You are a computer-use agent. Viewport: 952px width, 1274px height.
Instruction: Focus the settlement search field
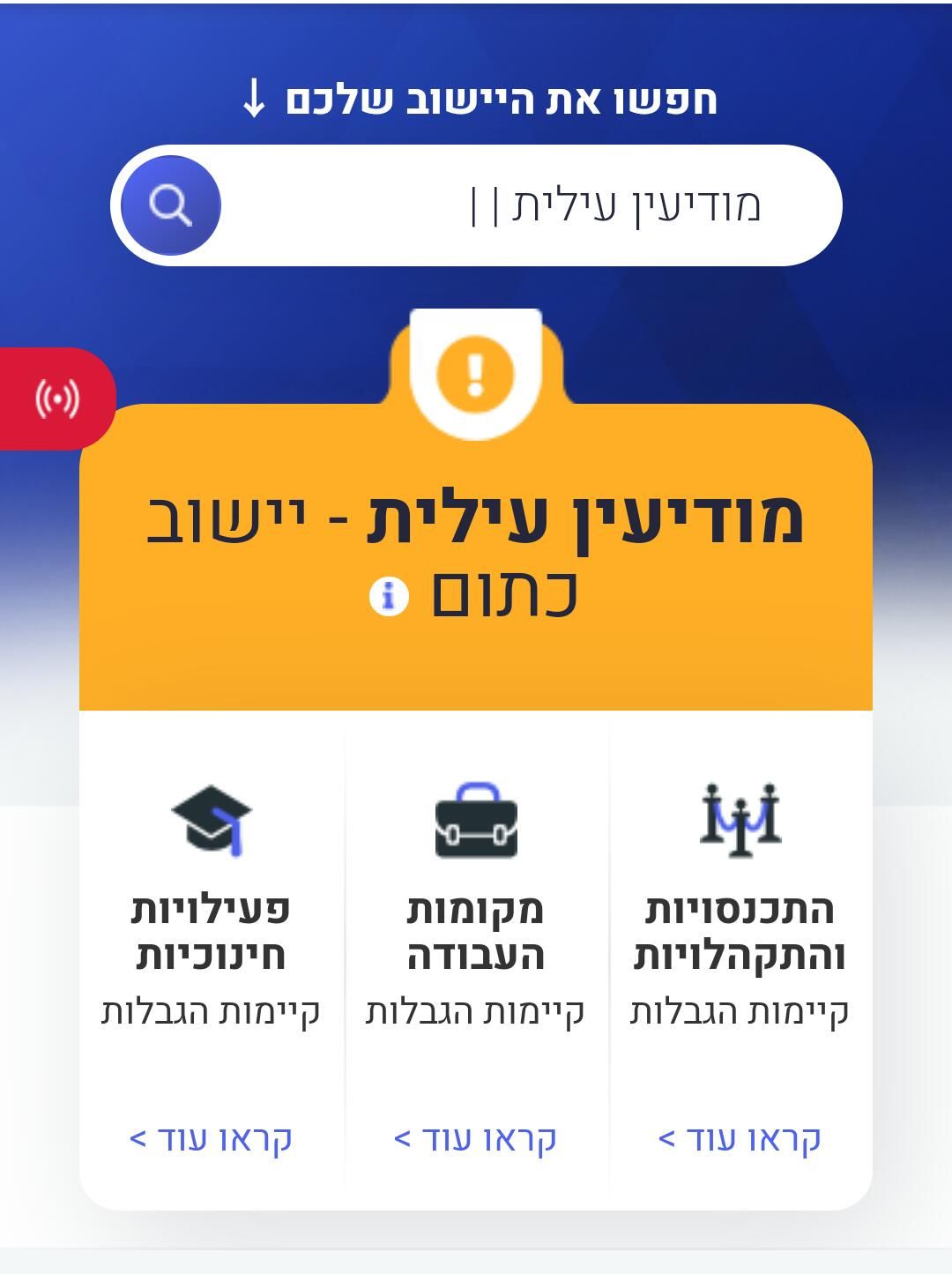(529, 205)
